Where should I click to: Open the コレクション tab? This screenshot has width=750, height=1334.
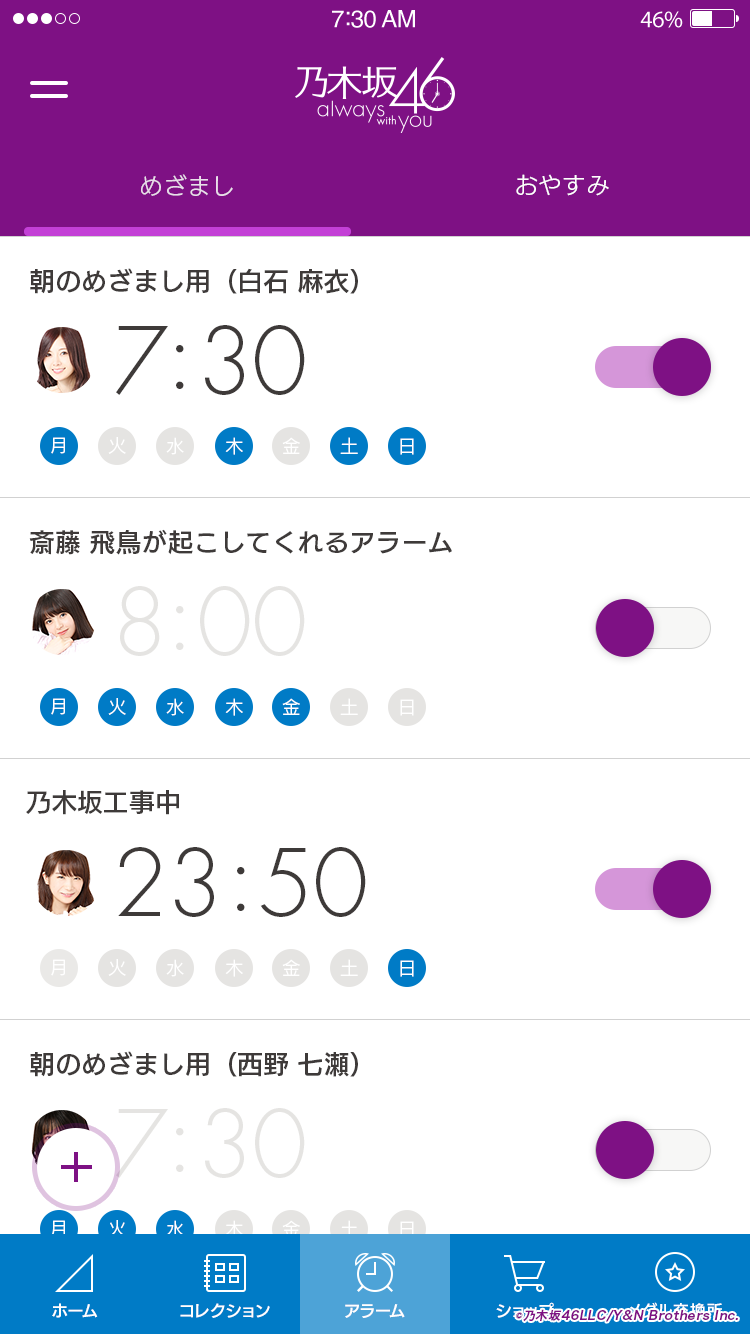pos(225,1284)
